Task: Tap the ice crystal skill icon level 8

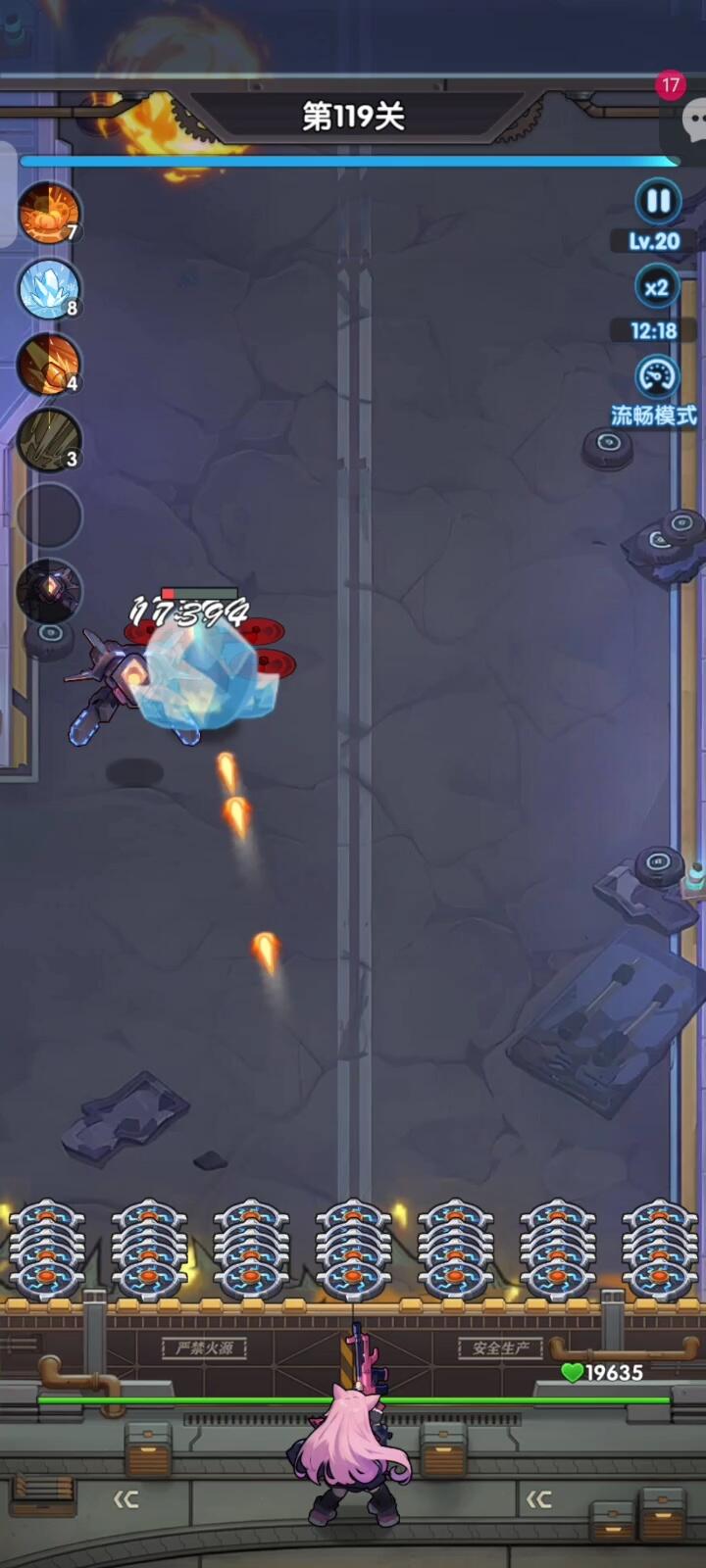Action: [48, 289]
